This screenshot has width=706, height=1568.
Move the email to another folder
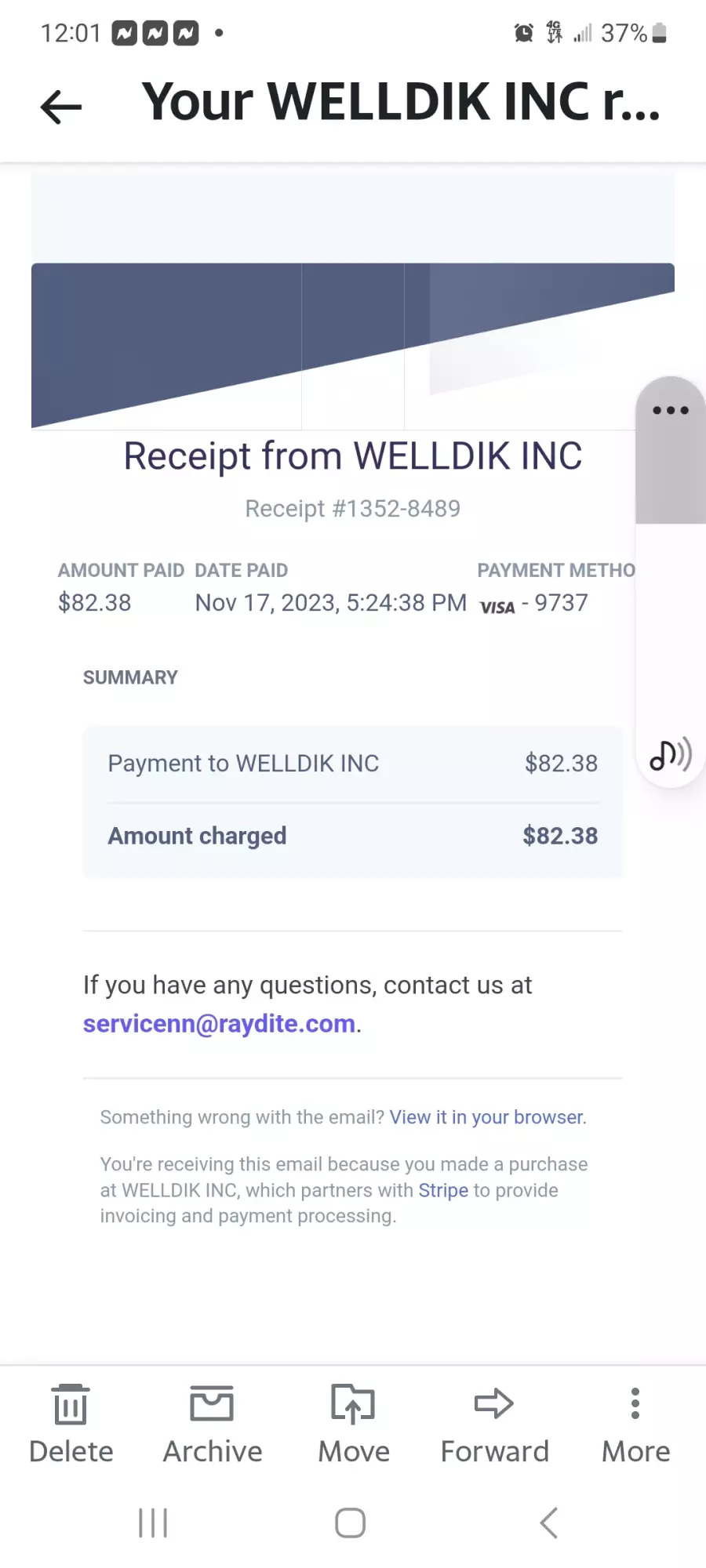click(x=354, y=1424)
